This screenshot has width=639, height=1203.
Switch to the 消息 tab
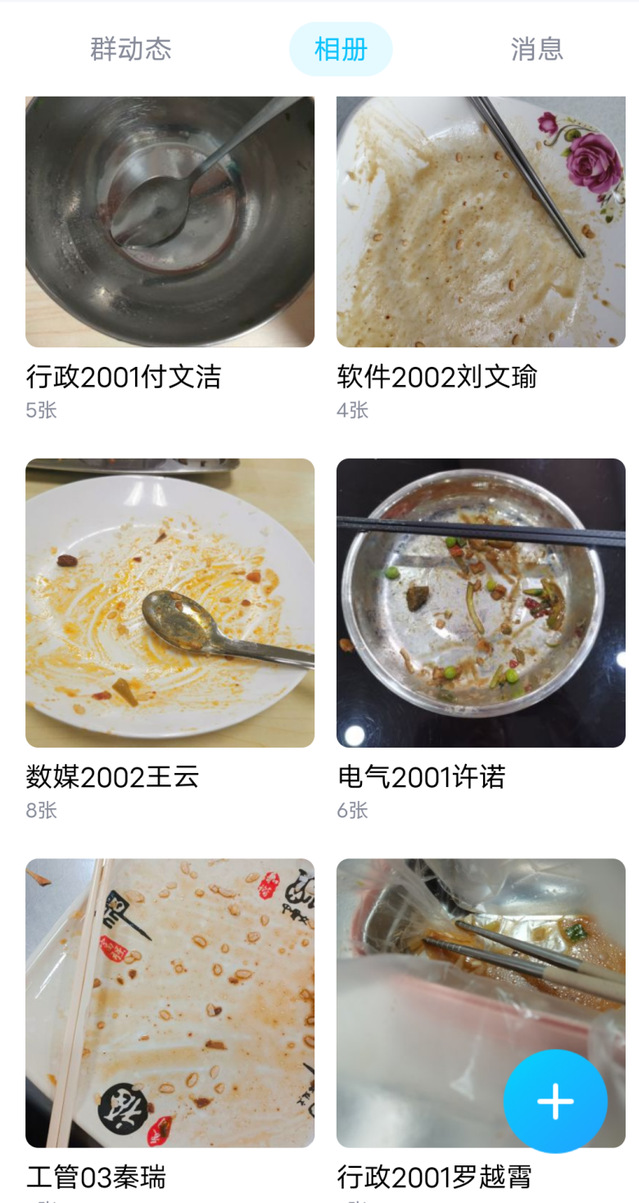[x=537, y=49]
